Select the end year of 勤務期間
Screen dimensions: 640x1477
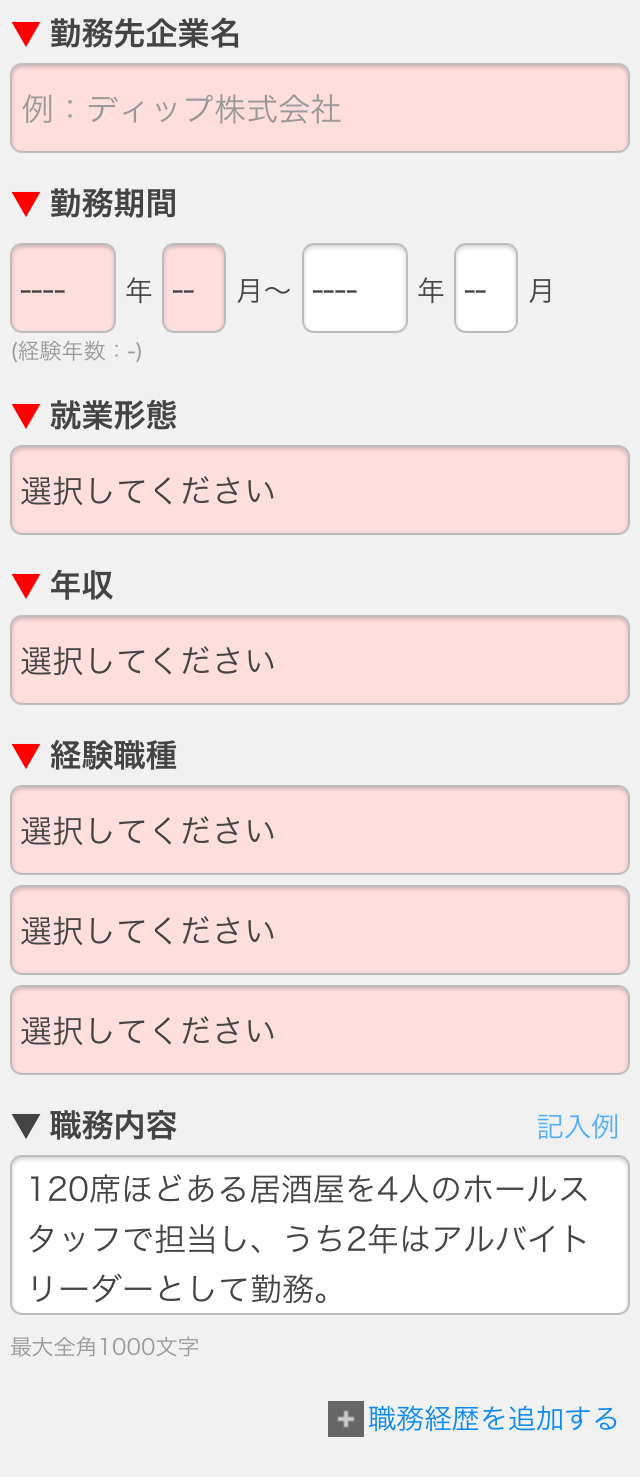point(355,288)
